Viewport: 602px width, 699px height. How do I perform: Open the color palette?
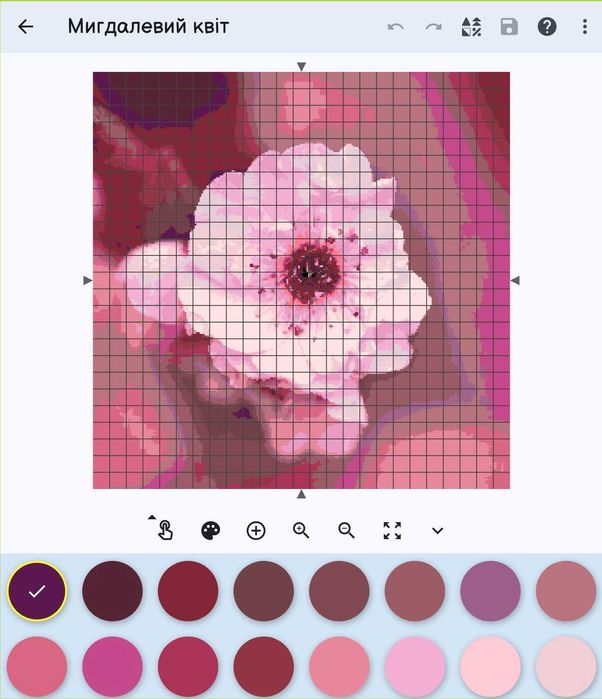[210, 530]
